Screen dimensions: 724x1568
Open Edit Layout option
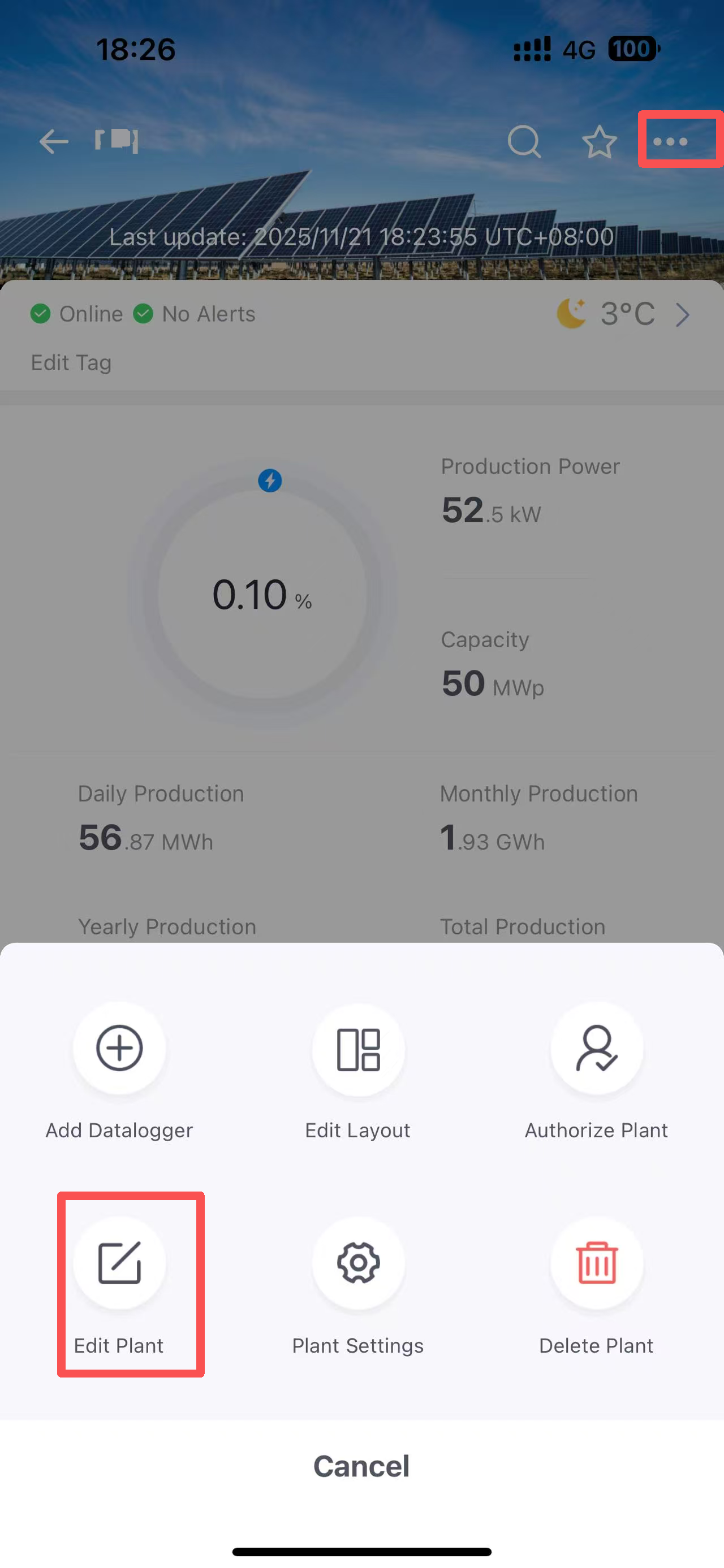[x=358, y=1050]
